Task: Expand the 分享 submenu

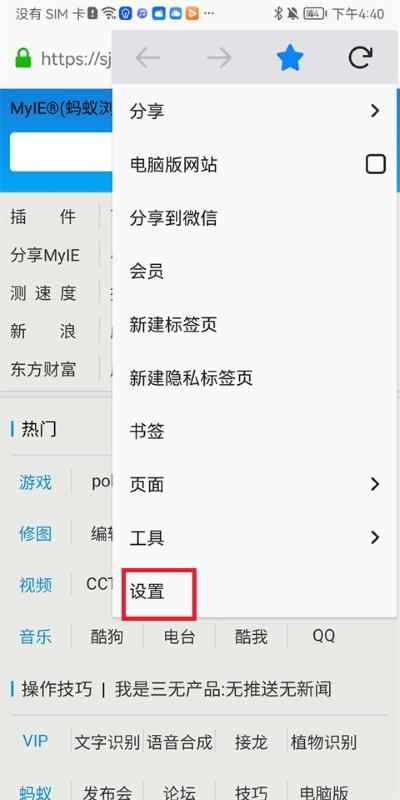Action: point(255,111)
